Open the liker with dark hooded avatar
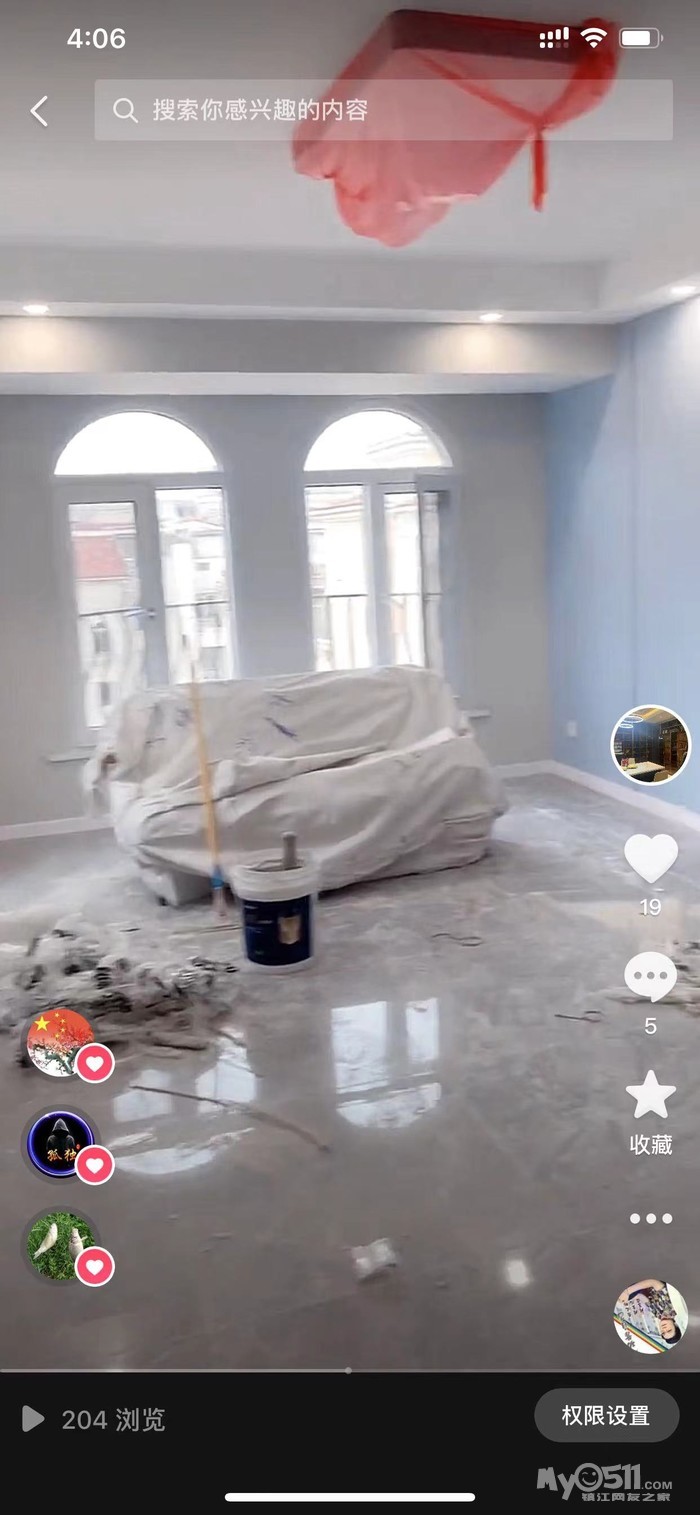This screenshot has width=700, height=1515. coord(60,1143)
